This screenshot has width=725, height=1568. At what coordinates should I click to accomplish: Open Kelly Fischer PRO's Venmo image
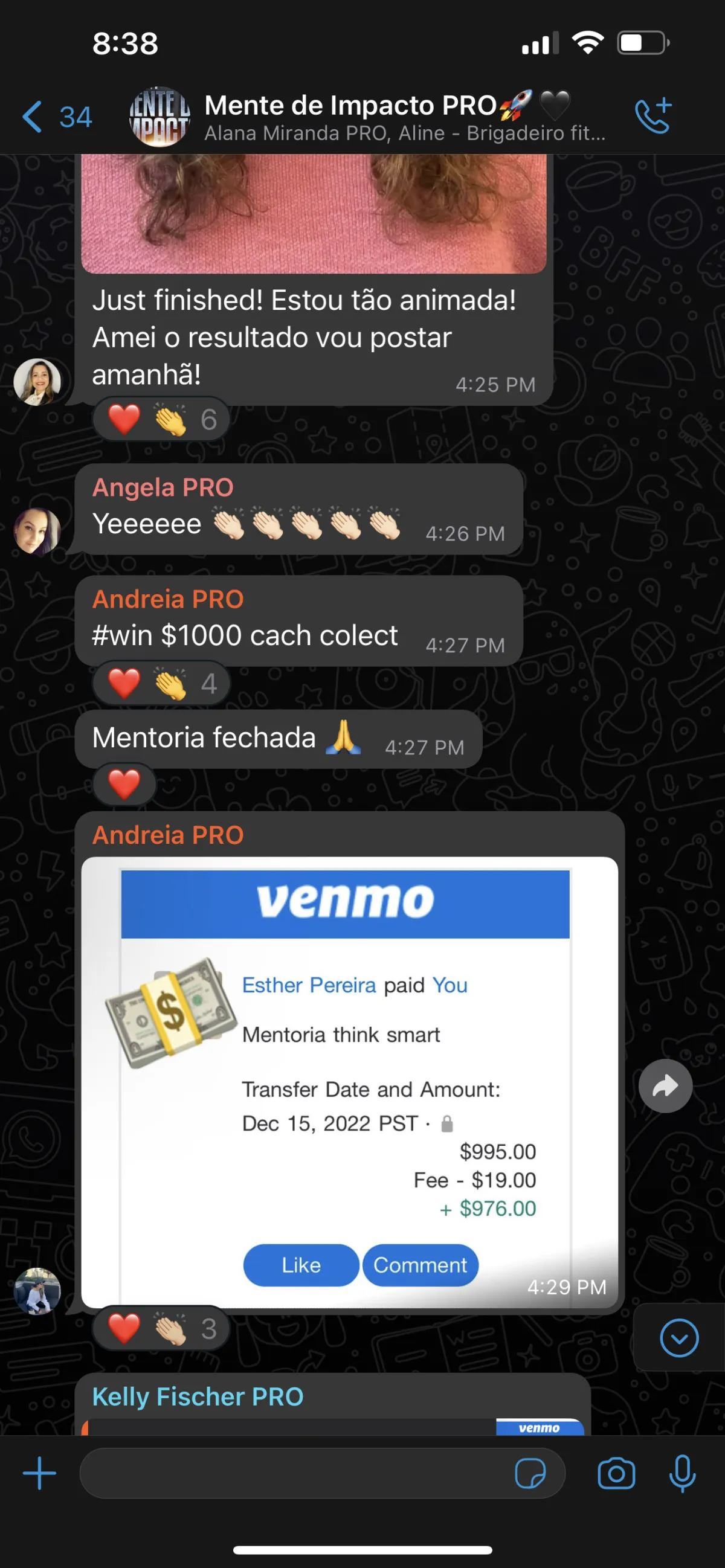pos(332,1426)
